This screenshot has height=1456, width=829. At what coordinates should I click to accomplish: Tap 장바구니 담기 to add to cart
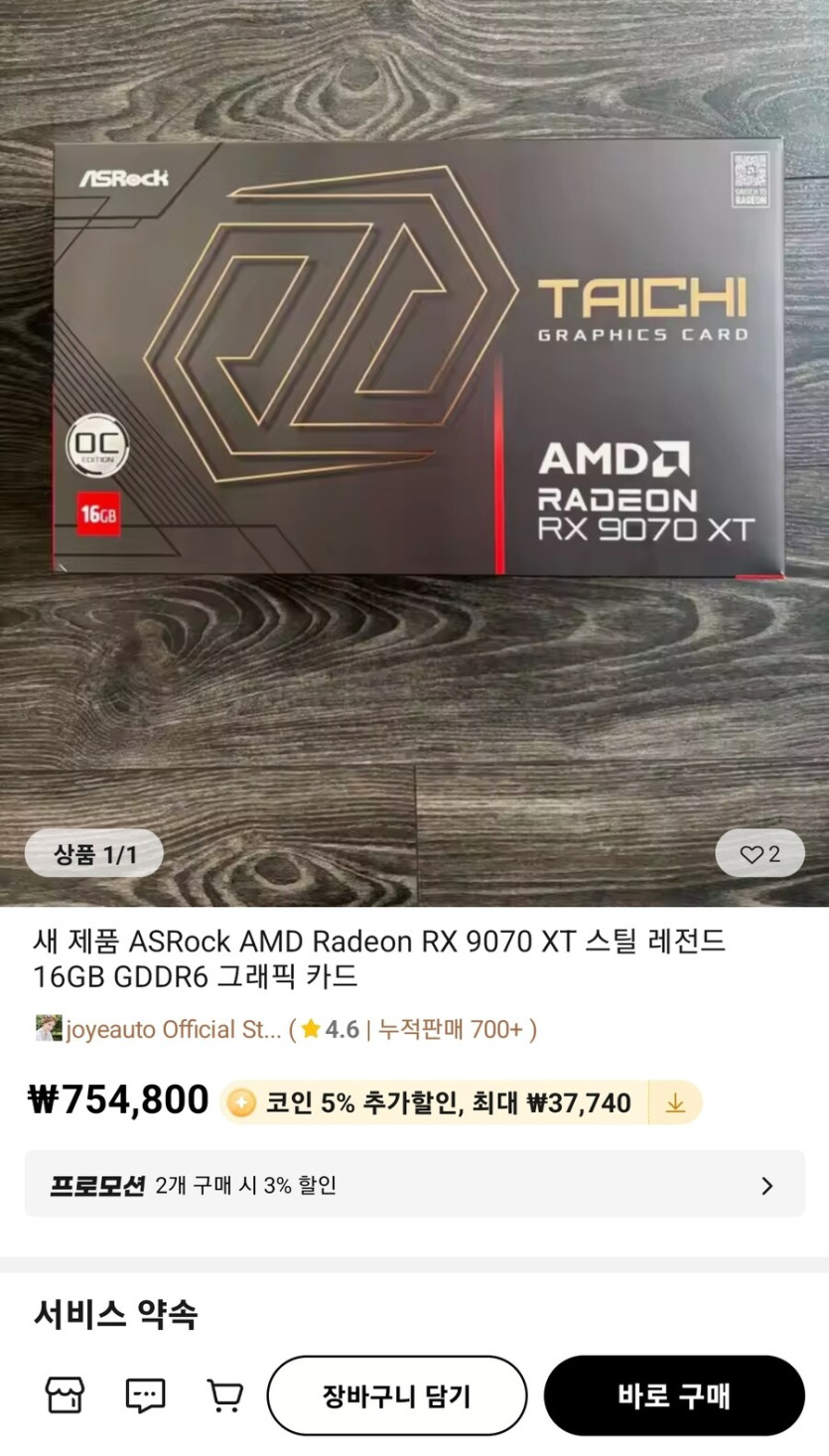coord(396,1395)
